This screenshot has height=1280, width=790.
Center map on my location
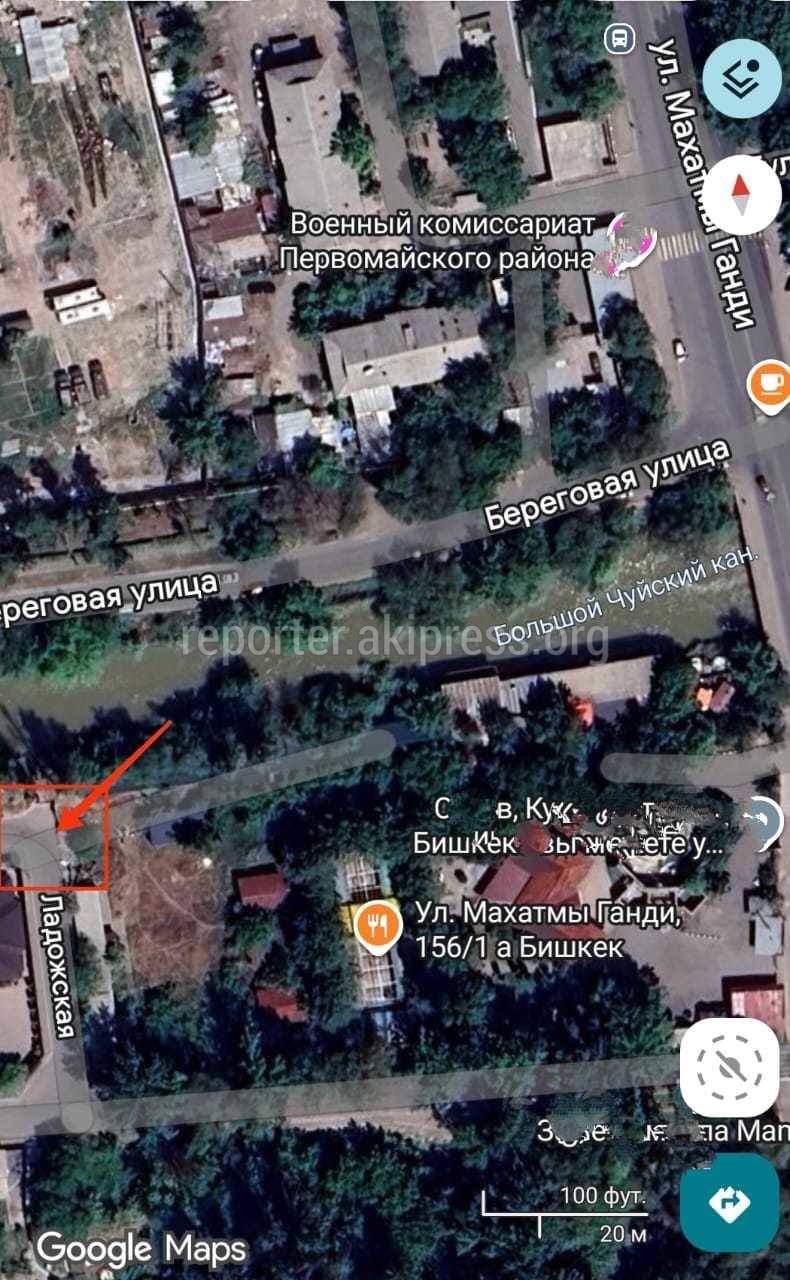click(729, 1068)
